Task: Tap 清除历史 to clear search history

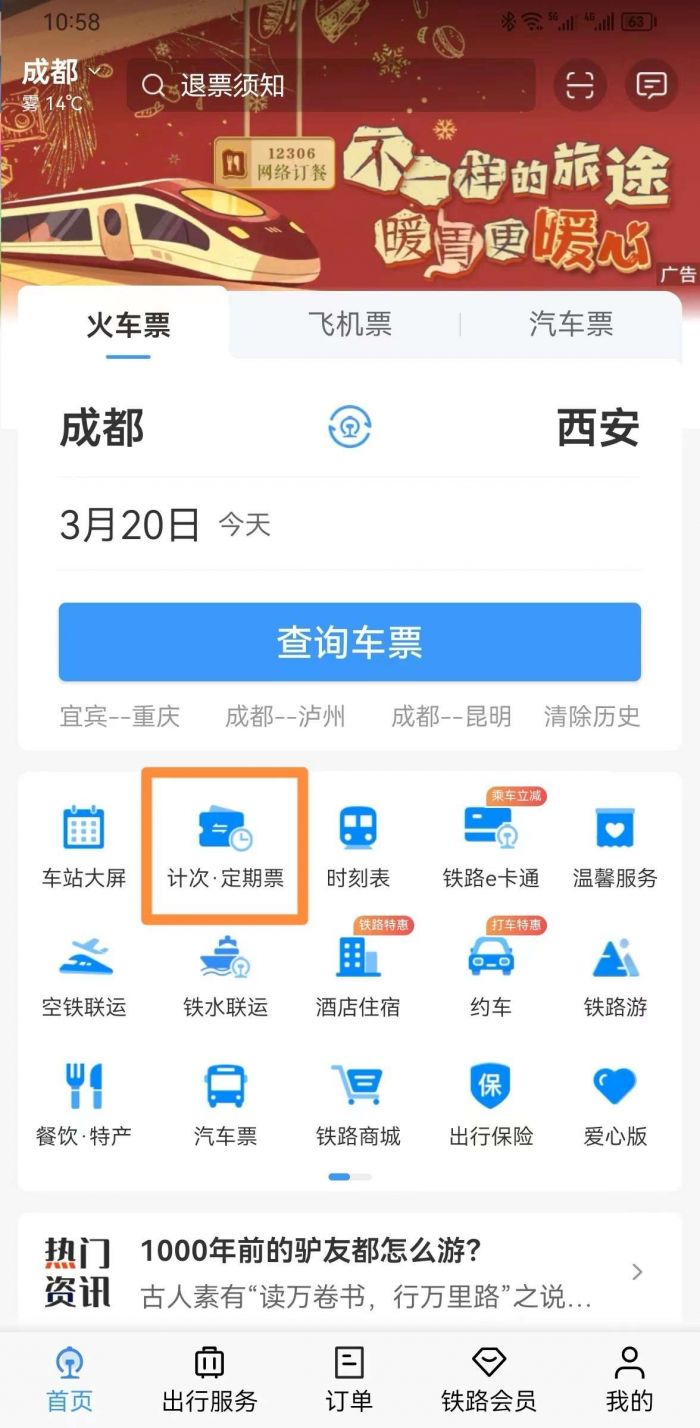Action: pyautogui.click(x=591, y=716)
